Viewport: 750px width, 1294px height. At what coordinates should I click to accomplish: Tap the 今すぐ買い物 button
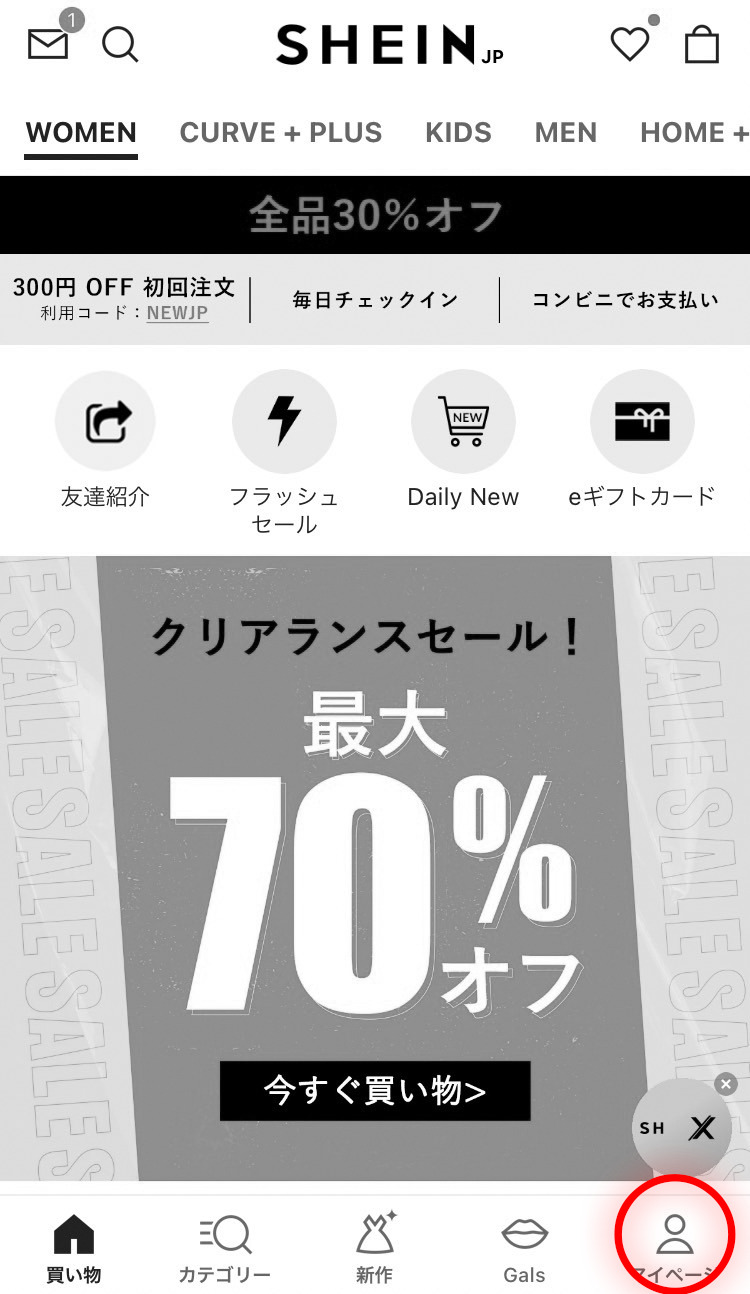(x=375, y=1090)
